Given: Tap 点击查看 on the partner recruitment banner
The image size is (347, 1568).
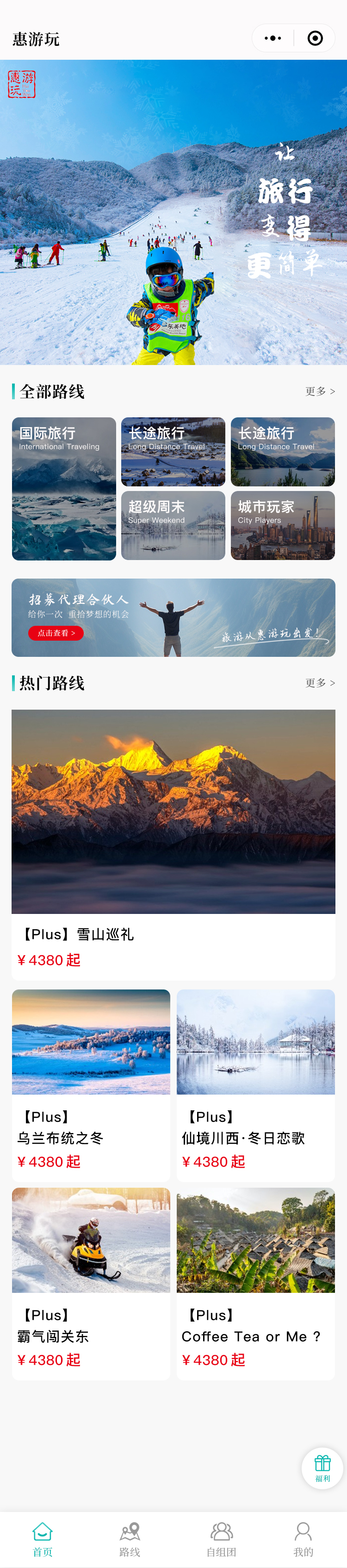Looking at the screenshot, I should click(56, 633).
